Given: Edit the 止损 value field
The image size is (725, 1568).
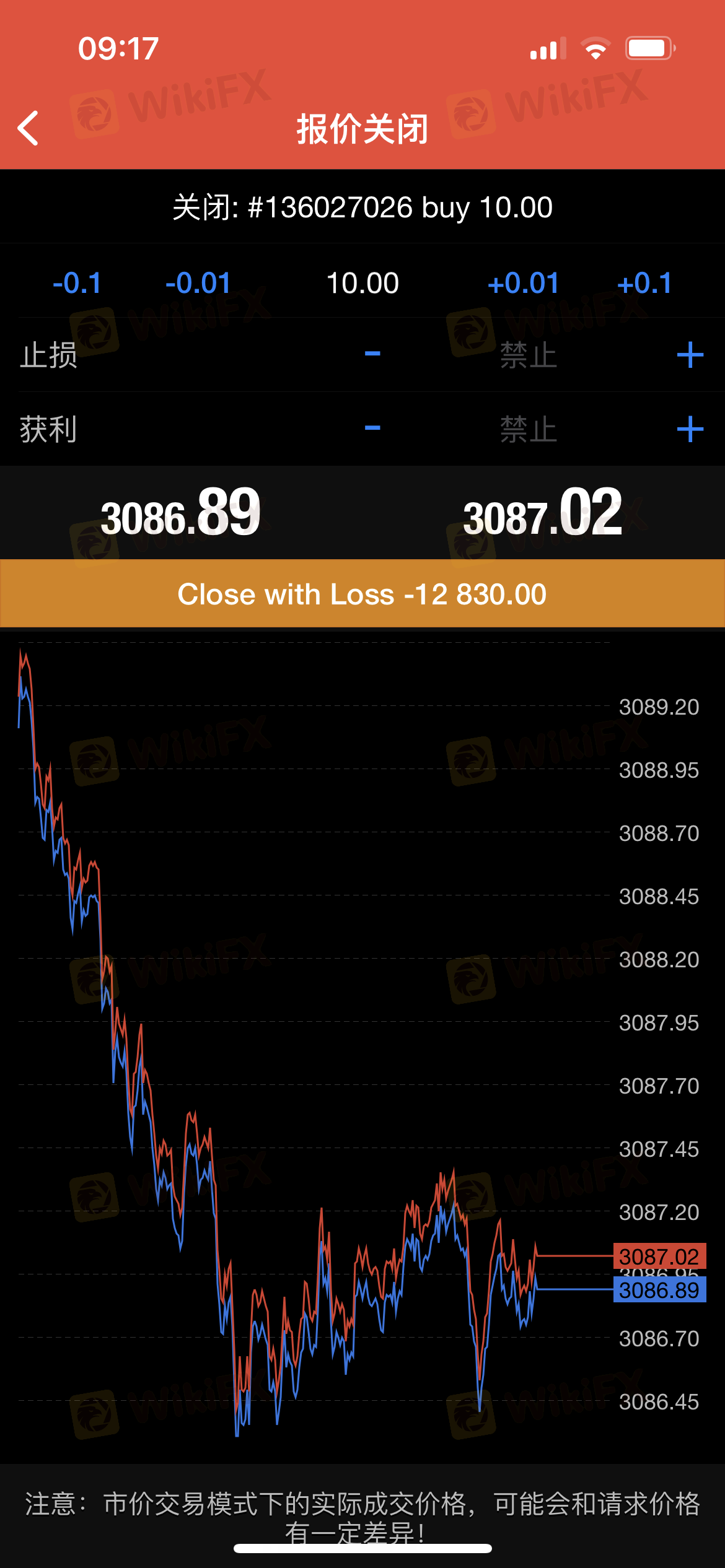Looking at the screenshot, I should [x=529, y=355].
